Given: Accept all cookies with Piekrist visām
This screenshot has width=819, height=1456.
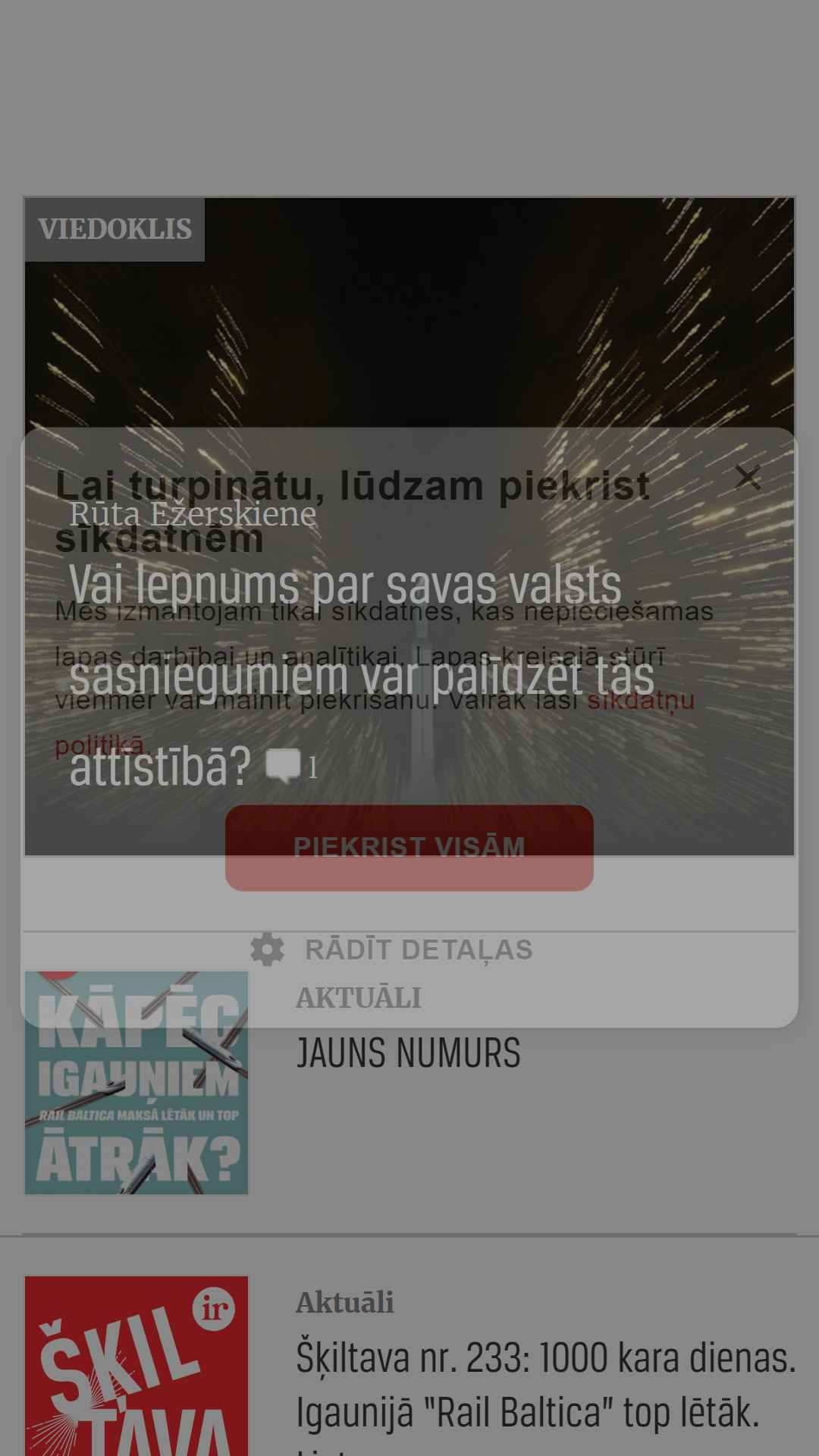Looking at the screenshot, I should 409,847.
